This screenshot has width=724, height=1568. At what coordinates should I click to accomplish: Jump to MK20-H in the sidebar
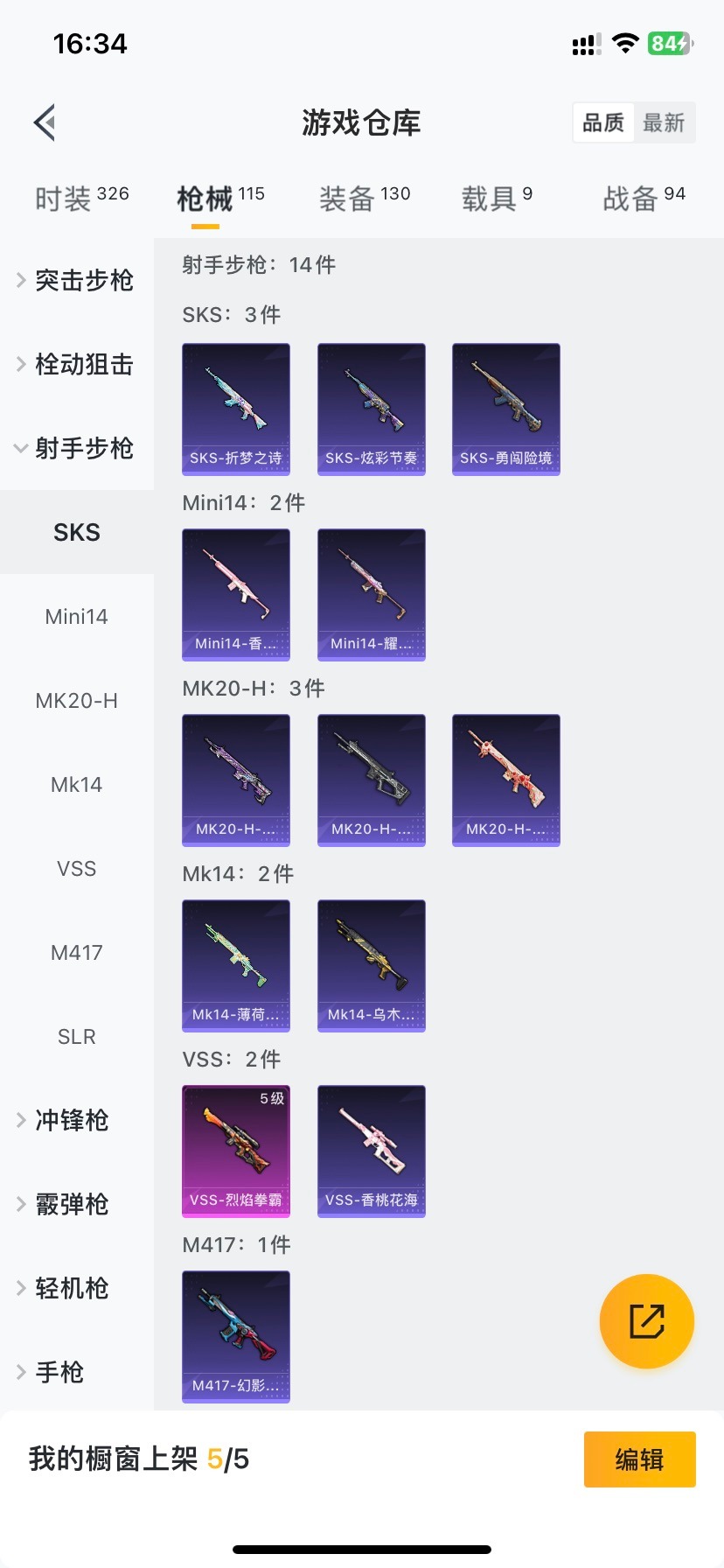click(x=77, y=700)
